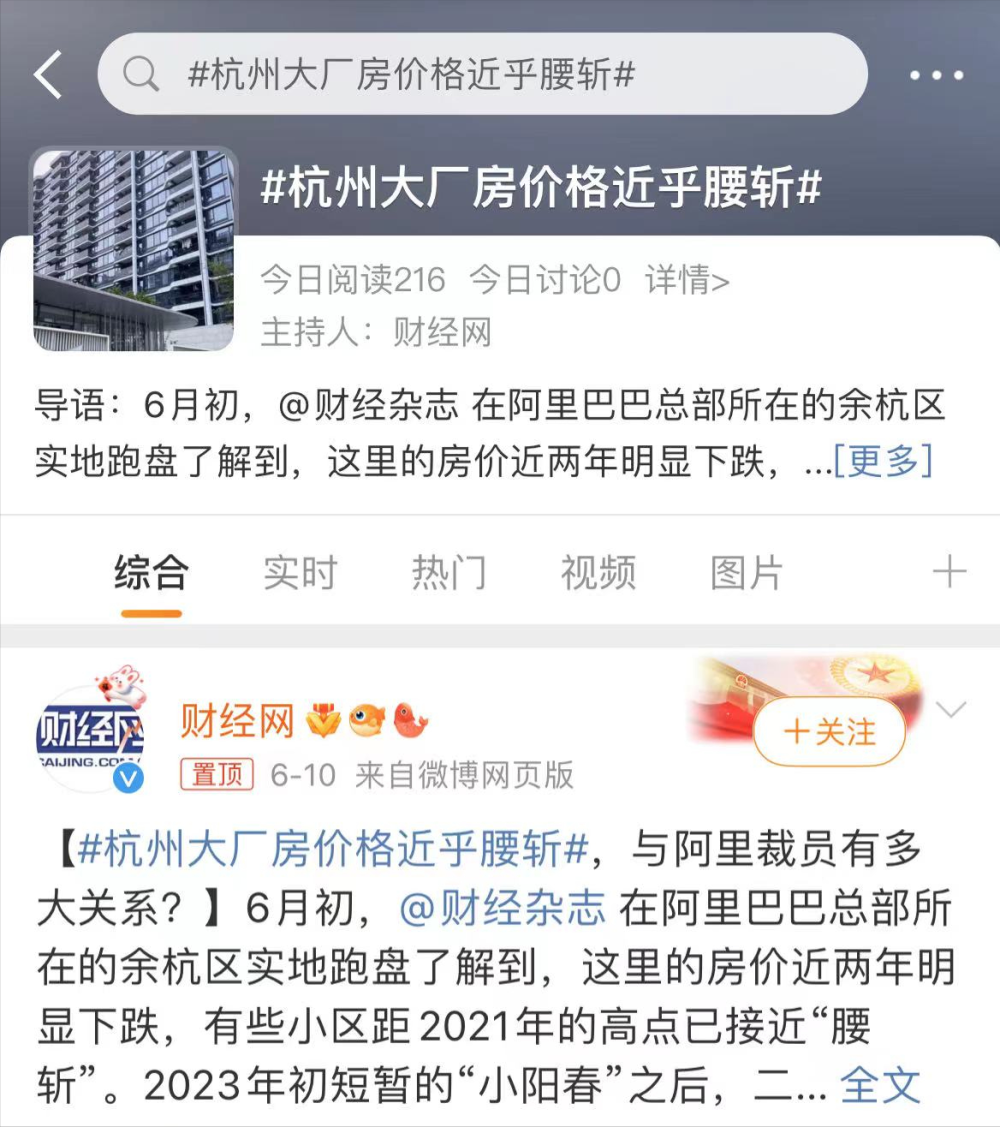Switch to the 实时 tab
Image resolution: width=1000 pixels, height=1127 pixels.
[300, 574]
